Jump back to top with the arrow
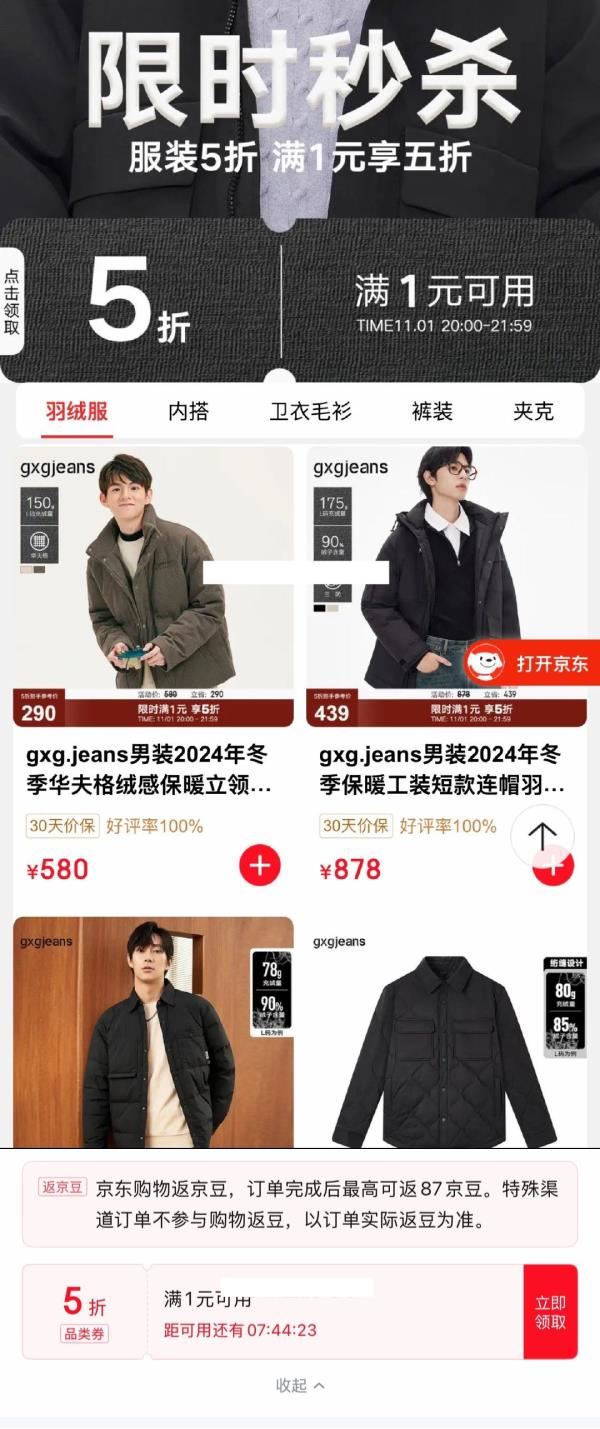The height and width of the screenshot is (1429, 600). tap(542, 835)
